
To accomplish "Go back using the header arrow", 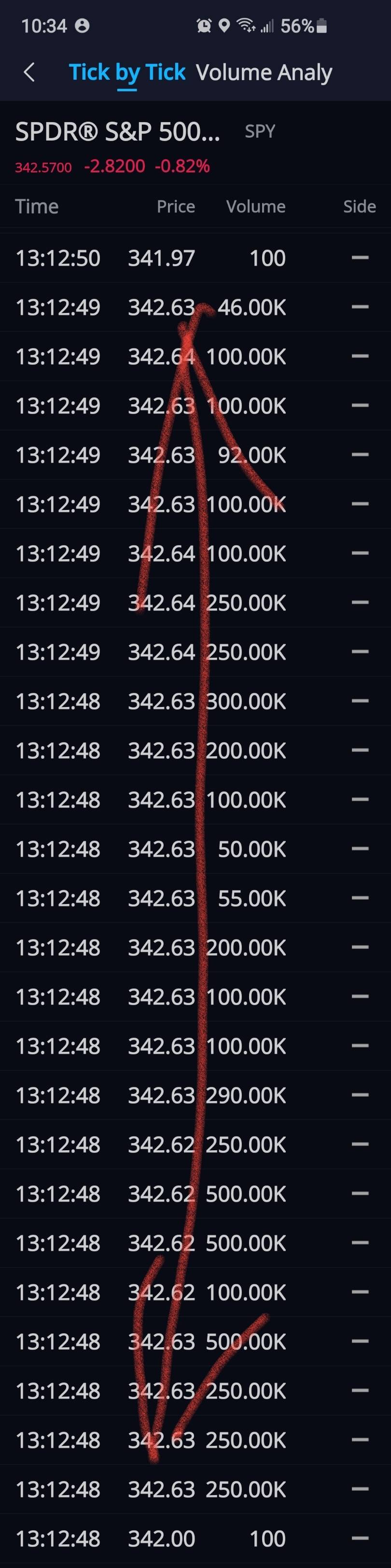I will 29,72.
